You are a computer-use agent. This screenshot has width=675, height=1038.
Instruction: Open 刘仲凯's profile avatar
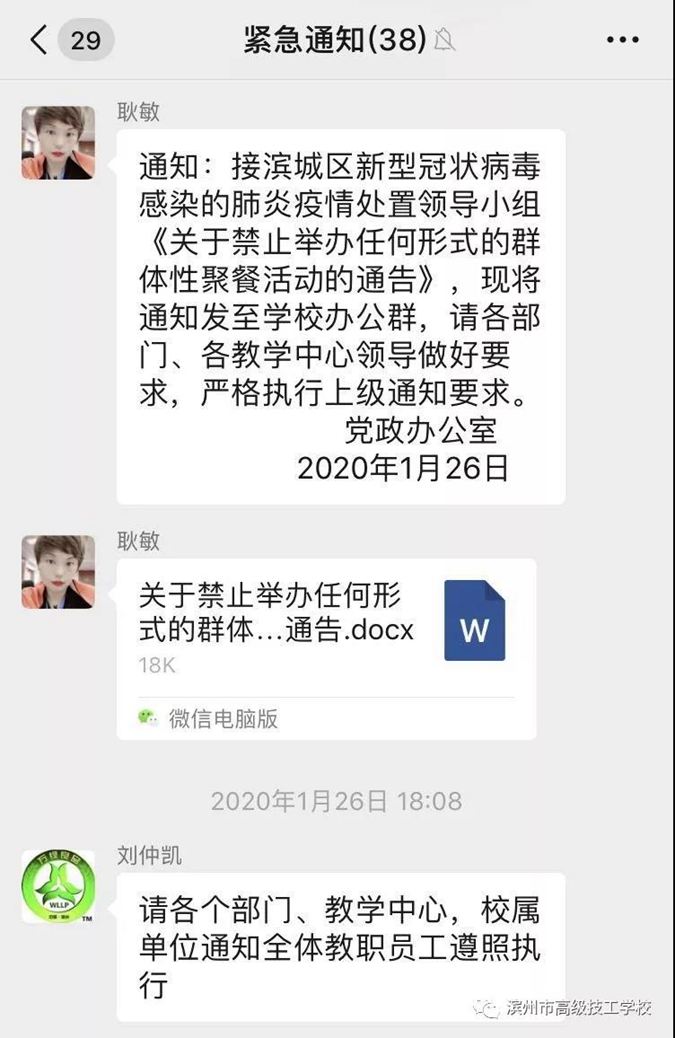point(58,886)
